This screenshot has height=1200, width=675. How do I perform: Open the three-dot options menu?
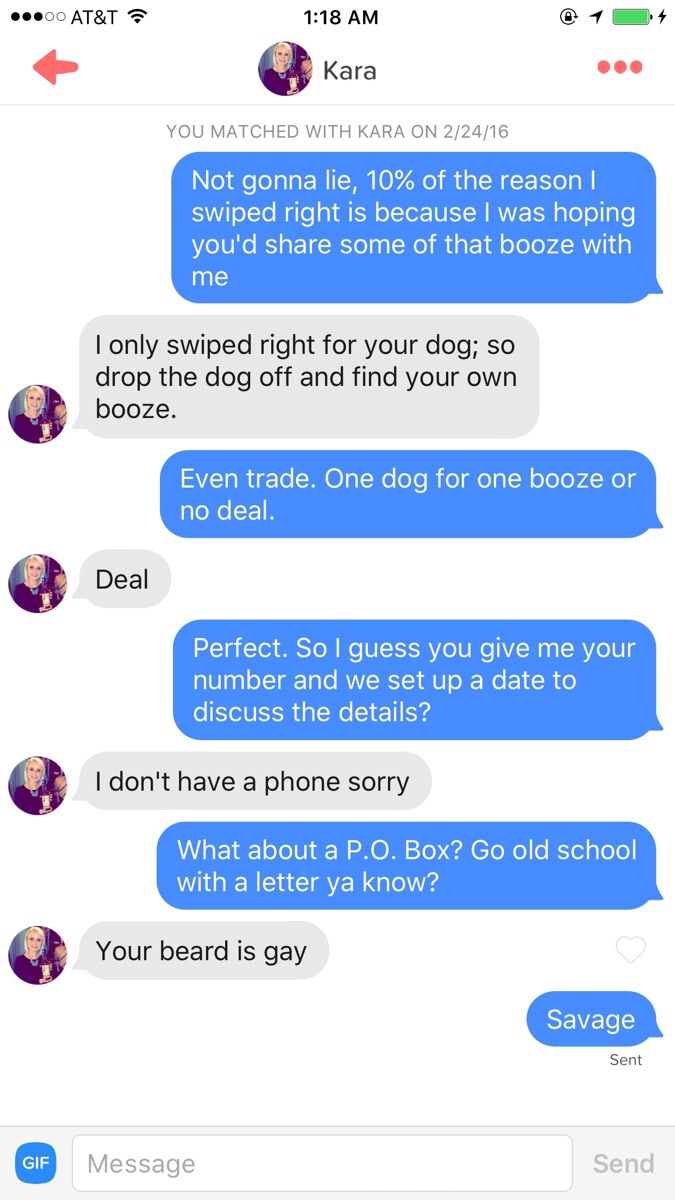point(619,68)
